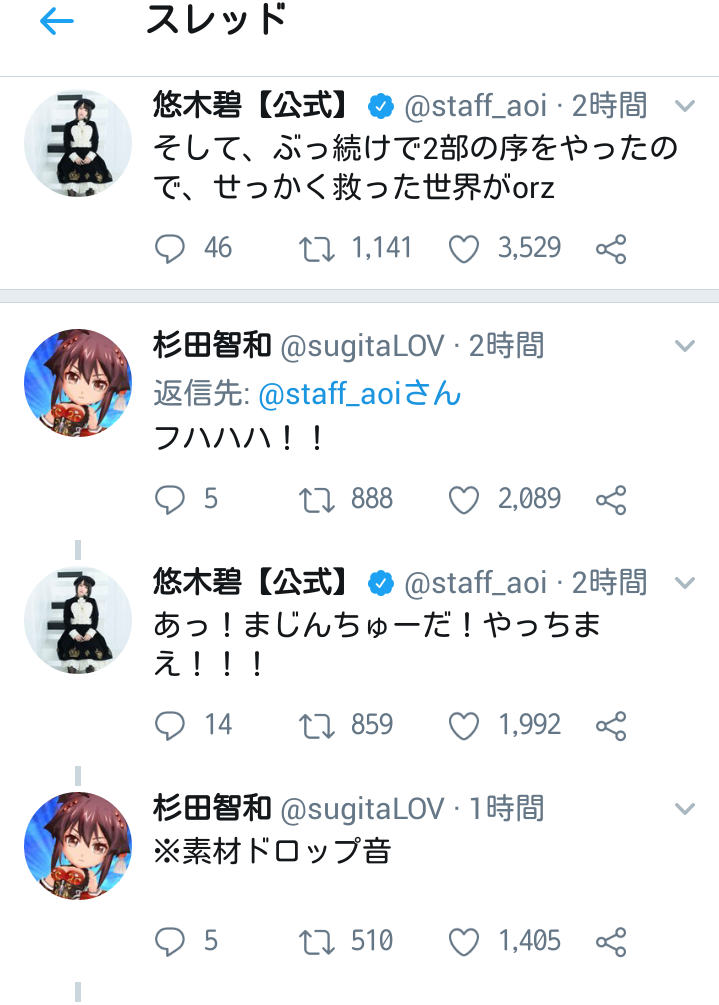The height and width of the screenshot is (1005, 719).
Task: Share the tweet with 3,529 likes
Action: coord(611,249)
